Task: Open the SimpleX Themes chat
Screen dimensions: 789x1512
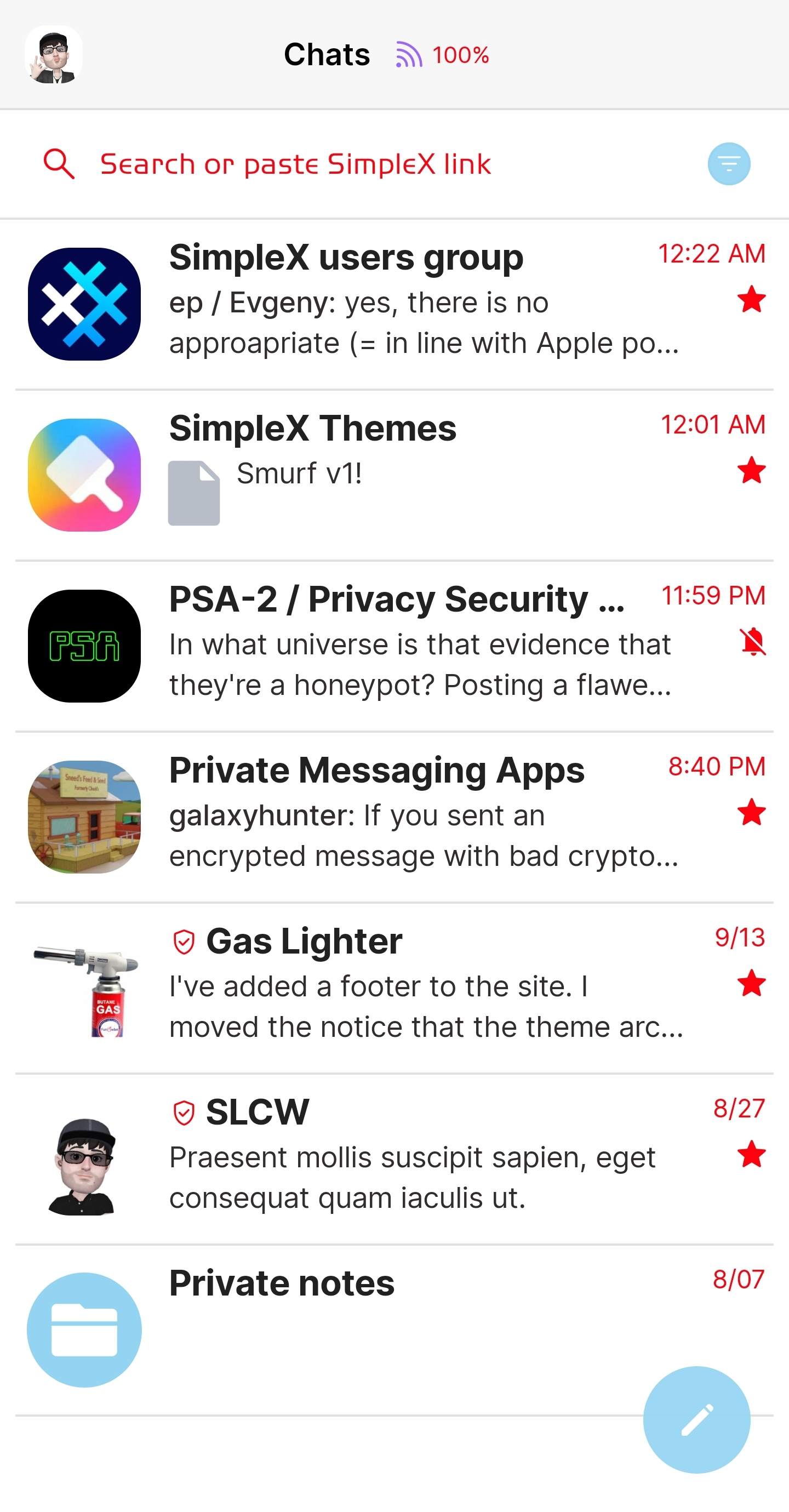Action: [x=395, y=474]
